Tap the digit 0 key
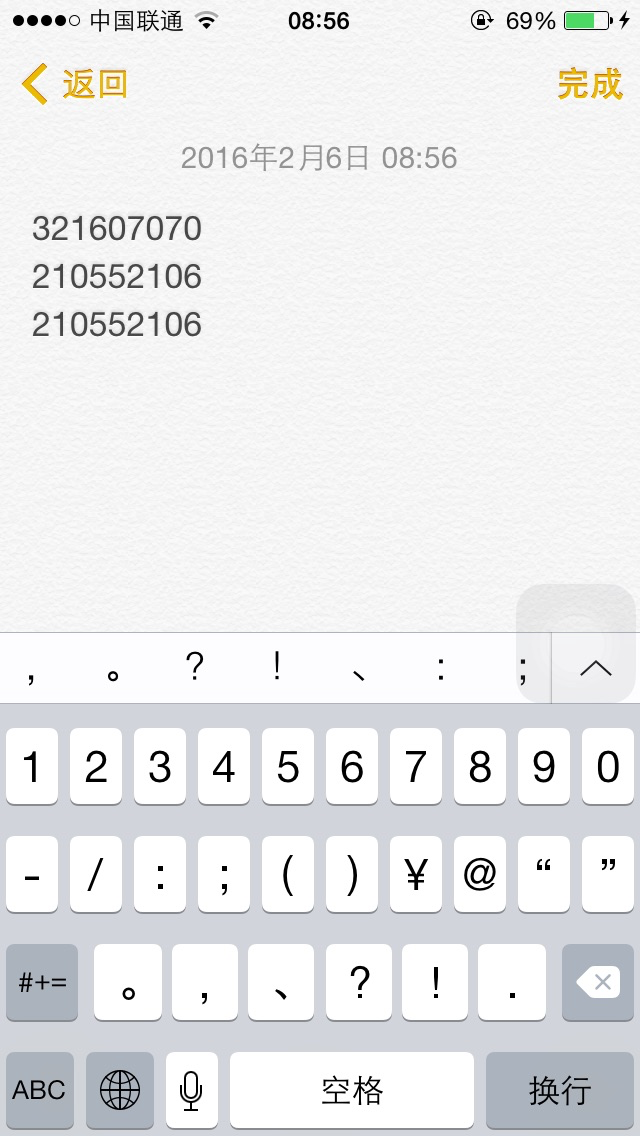 tap(608, 767)
